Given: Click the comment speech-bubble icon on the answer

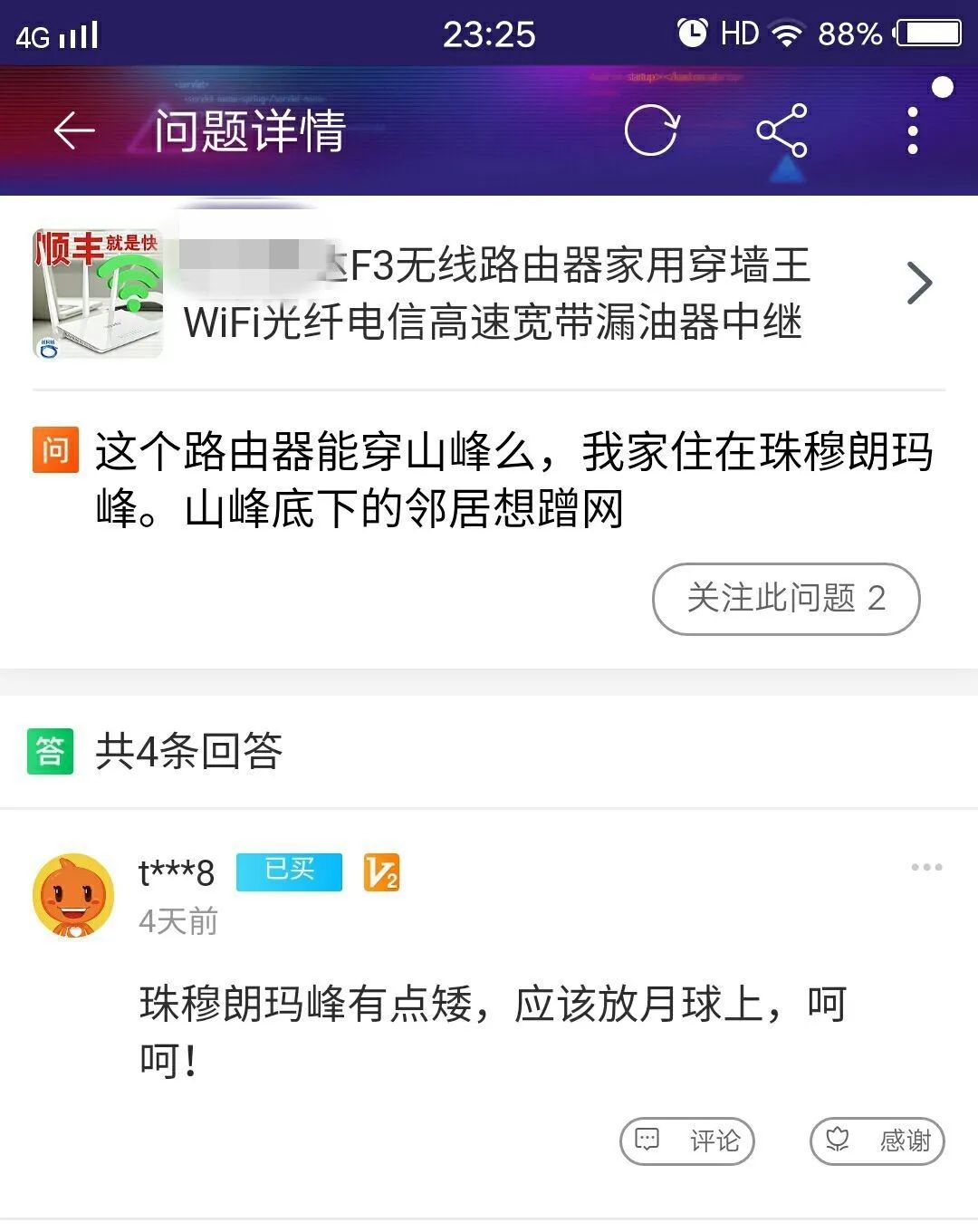Looking at the screenshot, I should click(648, 1141).
